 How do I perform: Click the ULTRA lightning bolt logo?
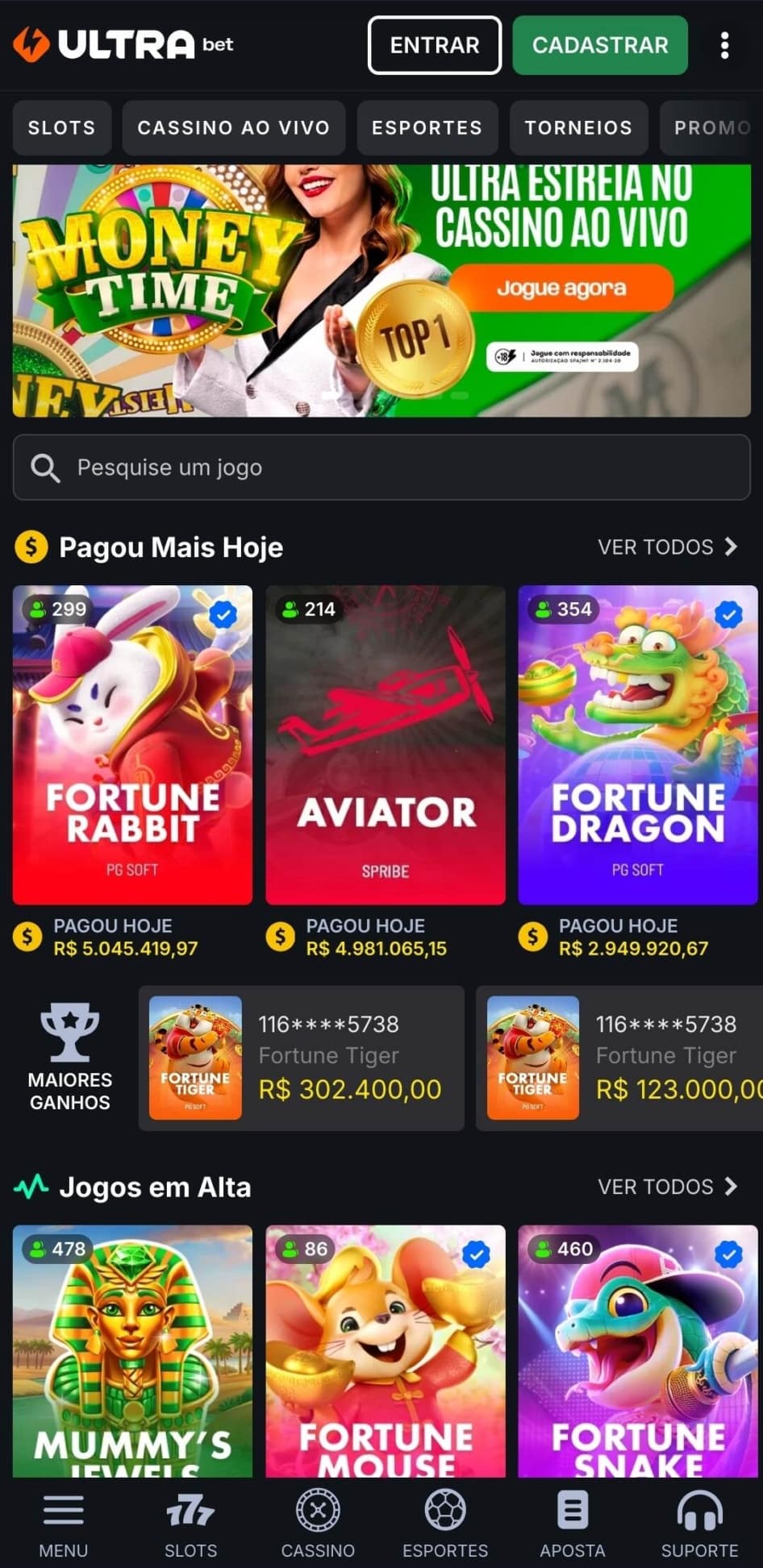pos(32,46)
